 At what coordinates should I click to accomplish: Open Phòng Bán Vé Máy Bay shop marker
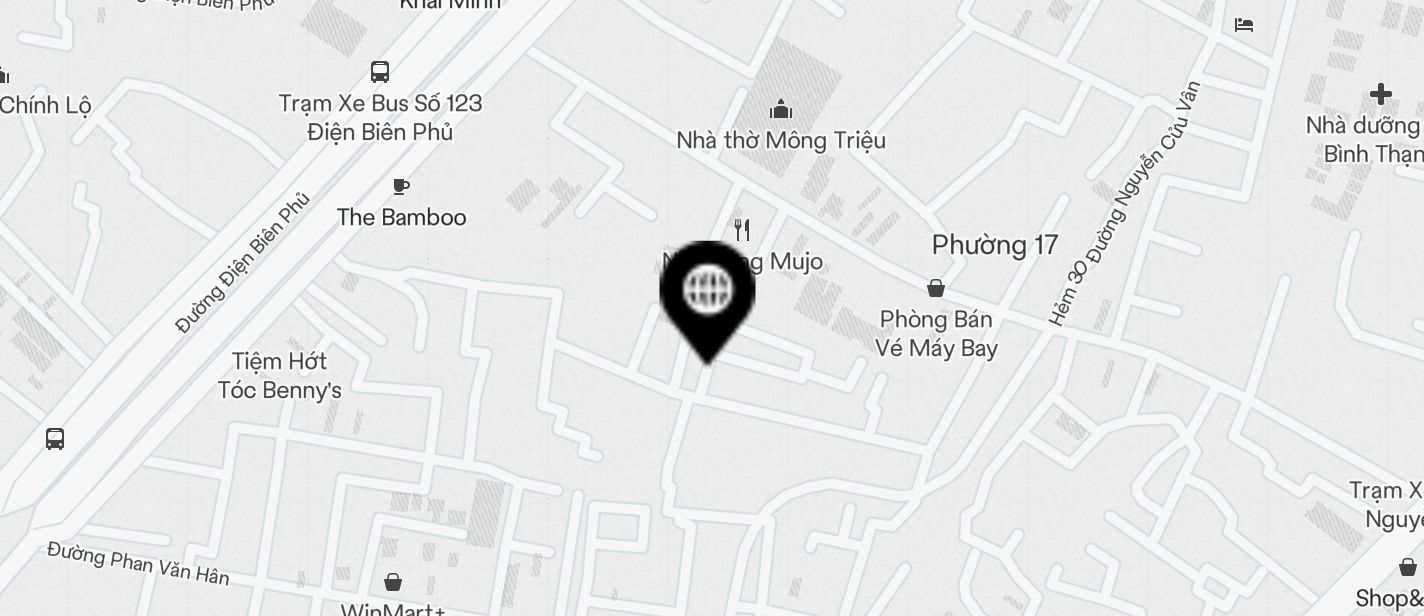pos(936,289)
